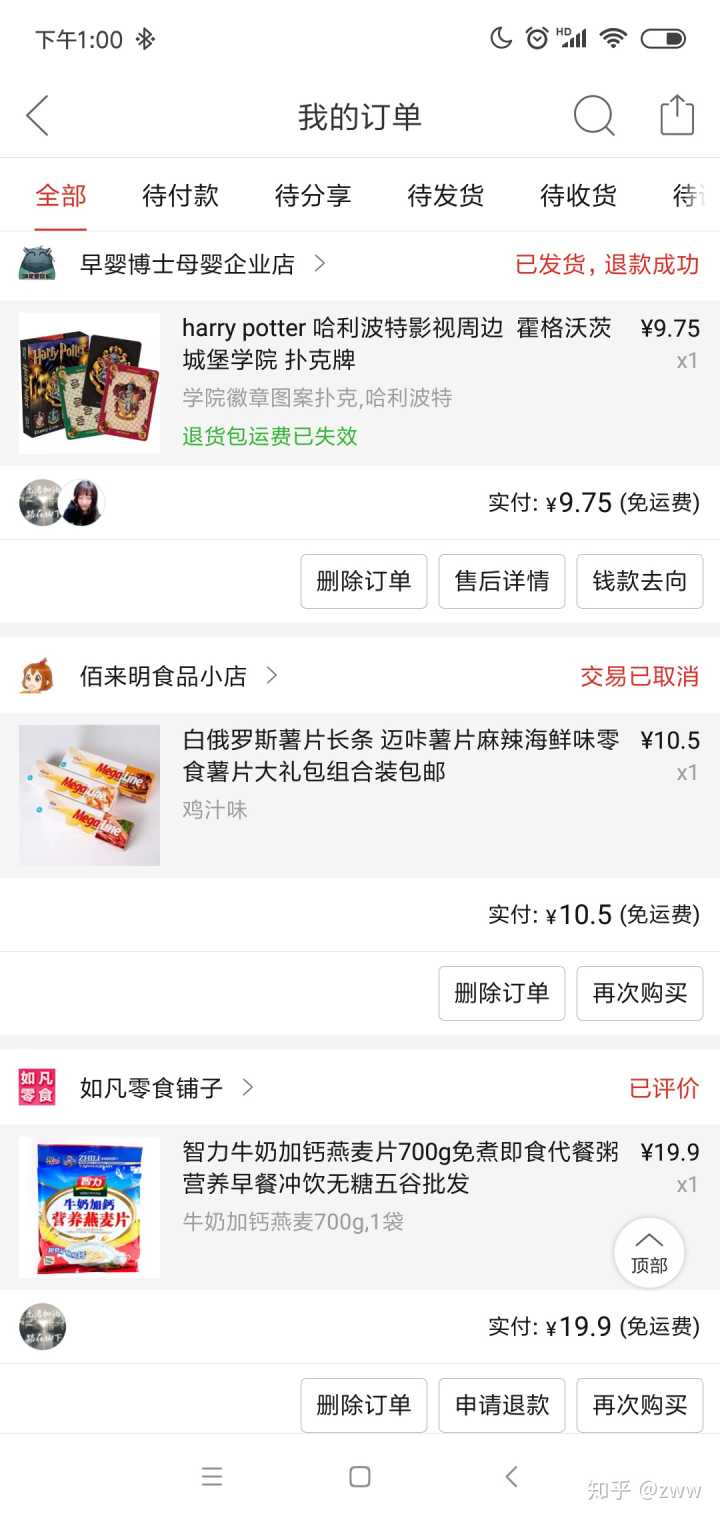Image resolution: width=720 pixels, height=1520 pixels.
Task: Share via the top-right share icon
Action: 677,116
